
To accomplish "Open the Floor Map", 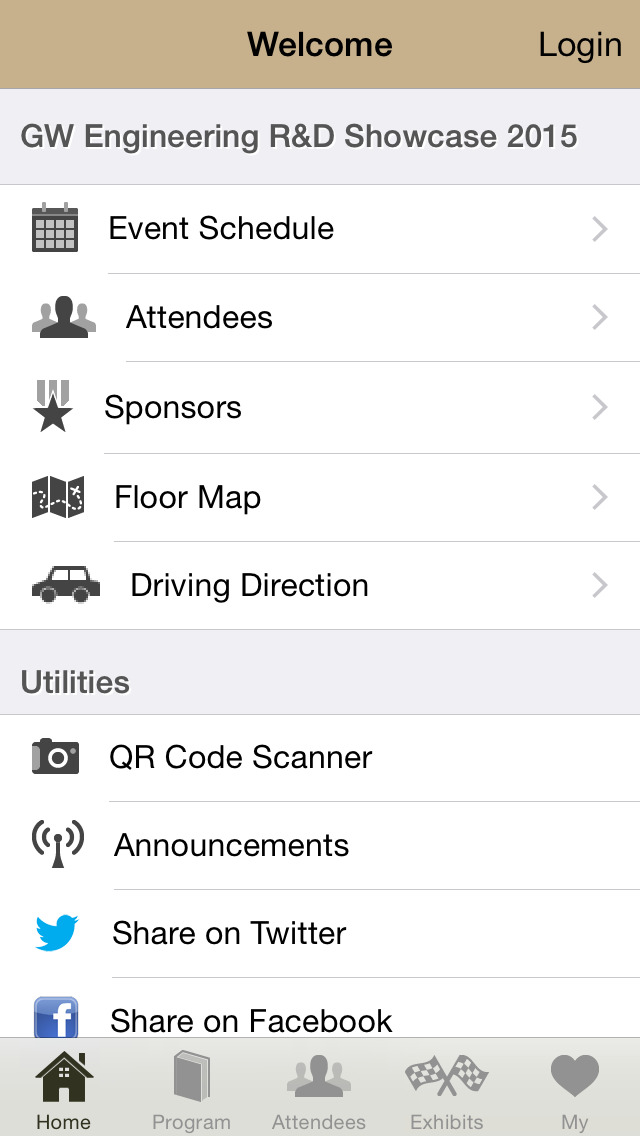I will pos(320,497).
